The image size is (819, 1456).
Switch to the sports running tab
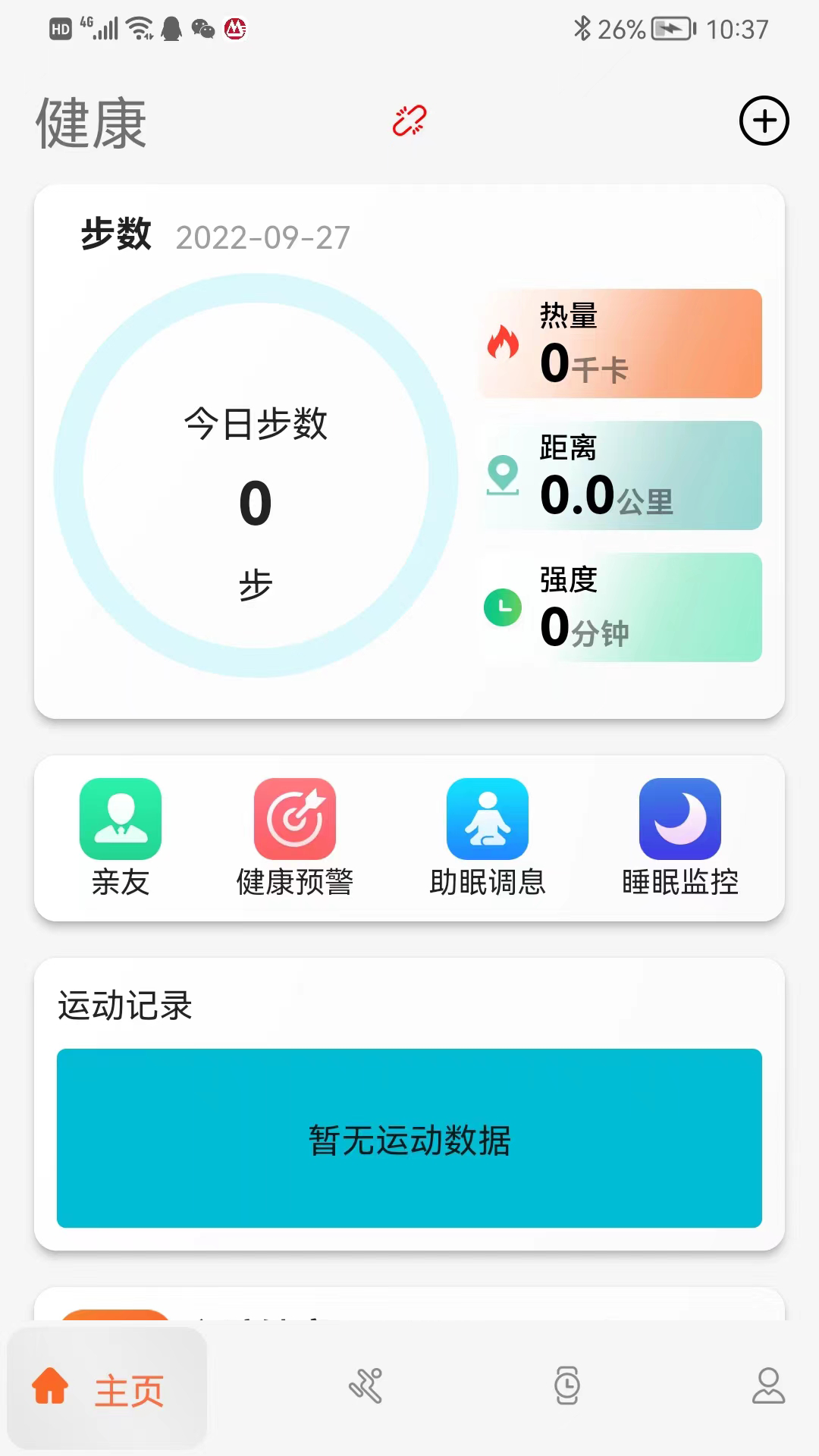pyautogui.click(x=366, y=1386)
